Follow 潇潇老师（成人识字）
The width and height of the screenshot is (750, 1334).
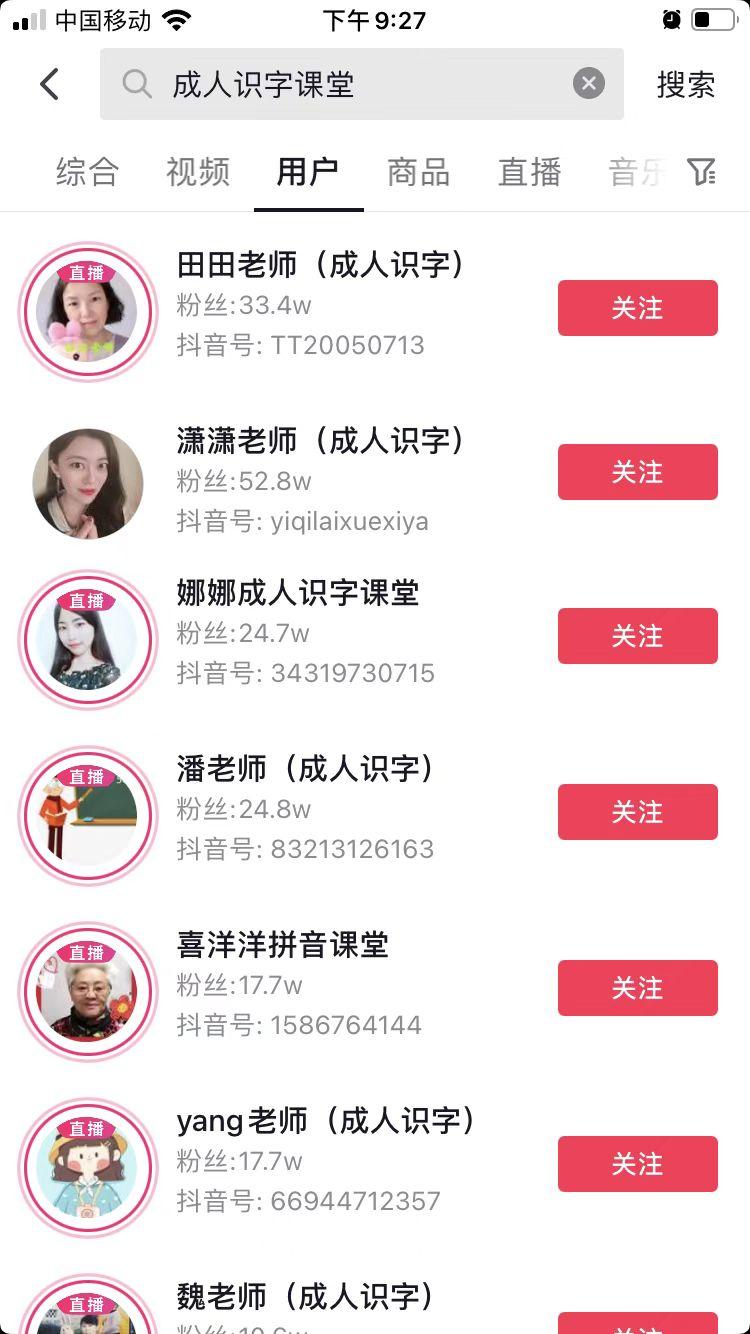(637, 471)
